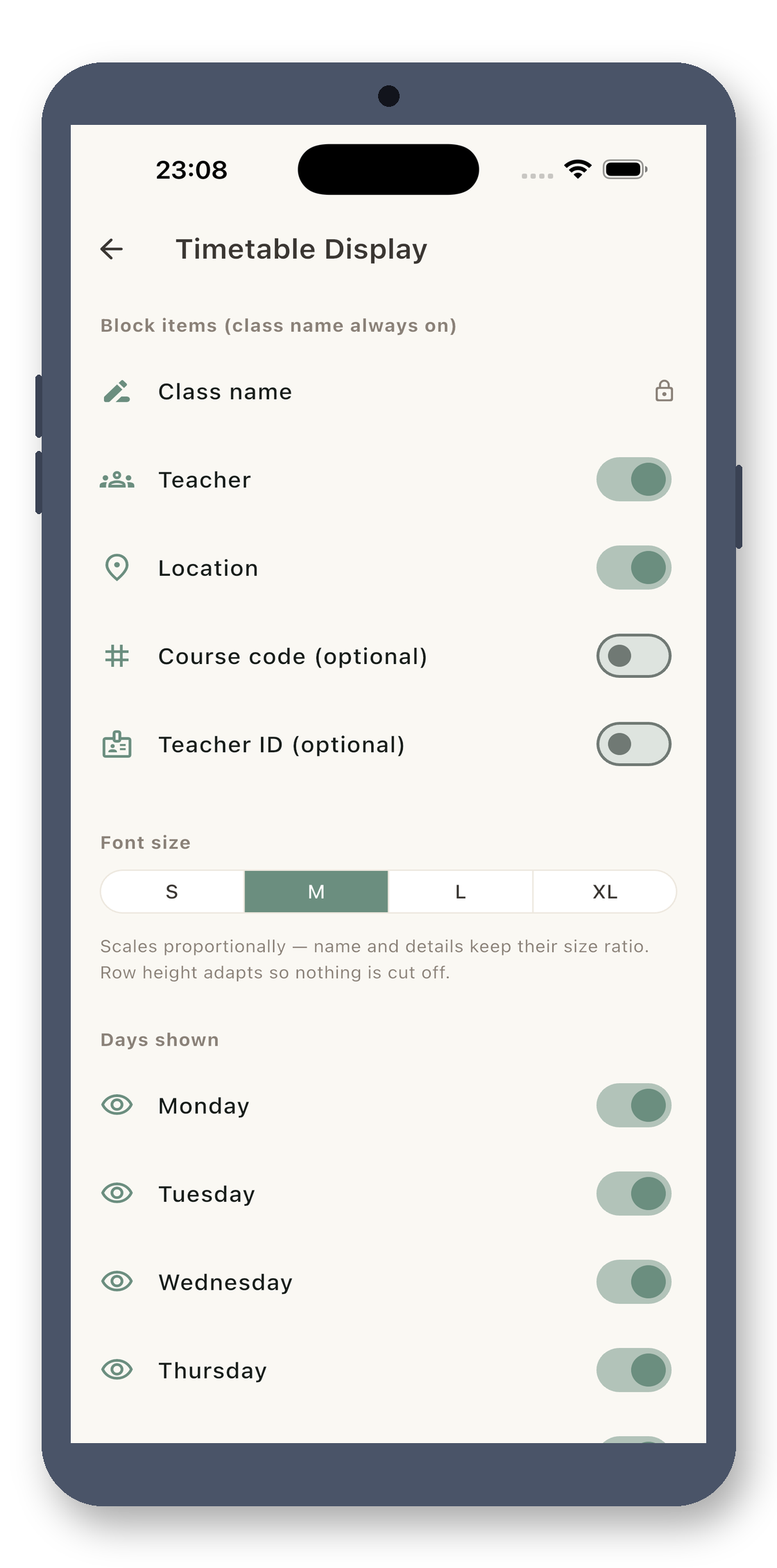777x1568 pixels.
Task: Hide Monday from the timetable
Action: coord(633,1105)
